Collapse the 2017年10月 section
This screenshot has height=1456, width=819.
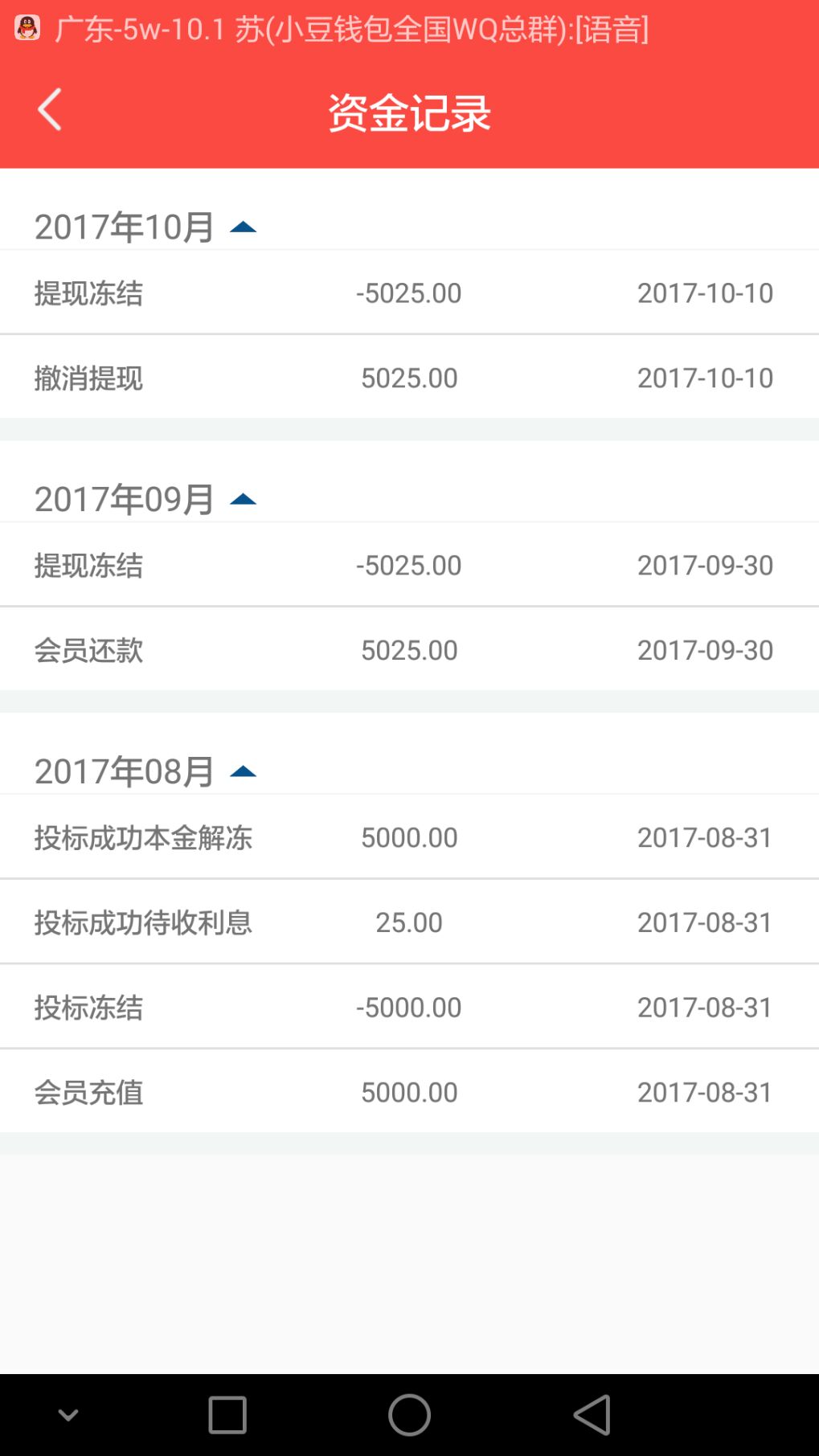tap(243, 227)
